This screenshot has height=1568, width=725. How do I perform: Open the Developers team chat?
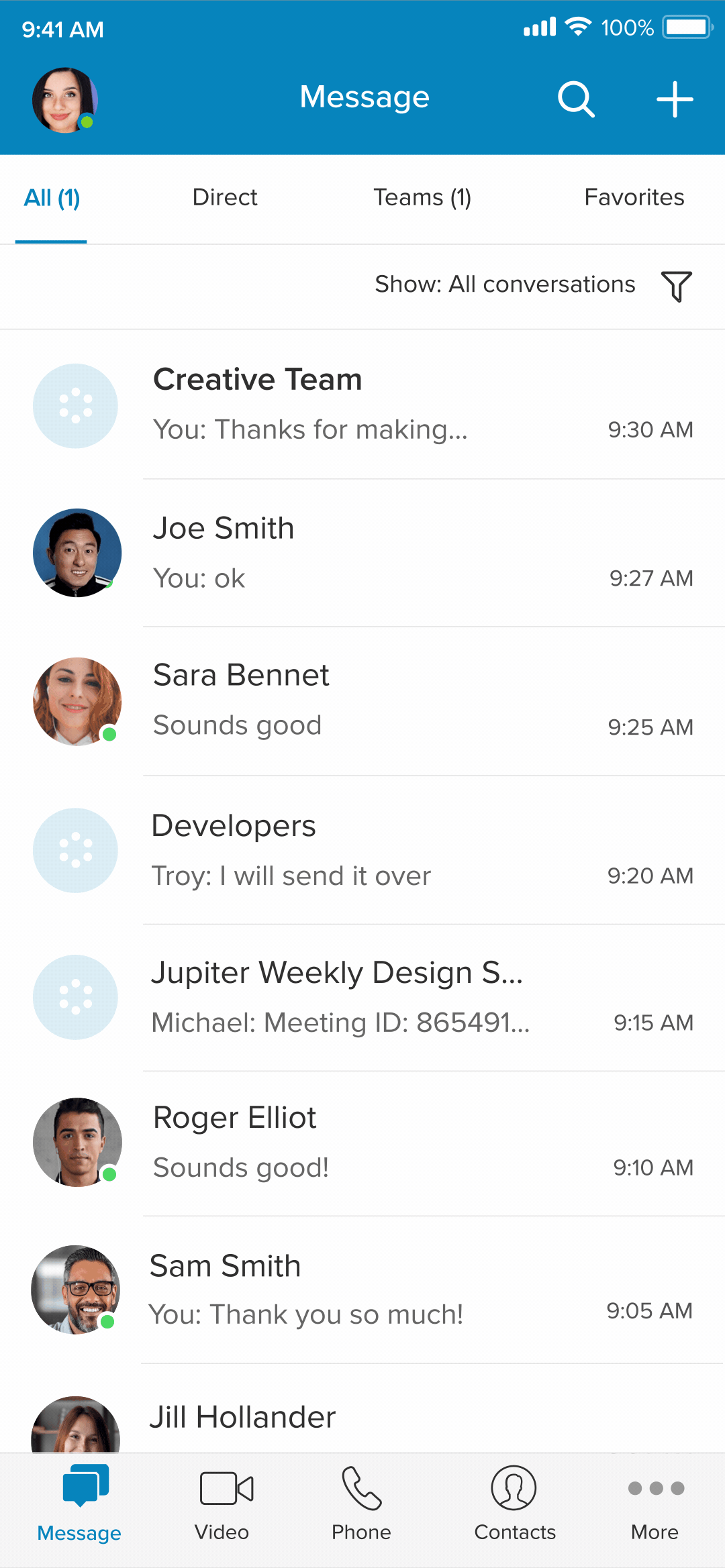click(x=362, y=850)
